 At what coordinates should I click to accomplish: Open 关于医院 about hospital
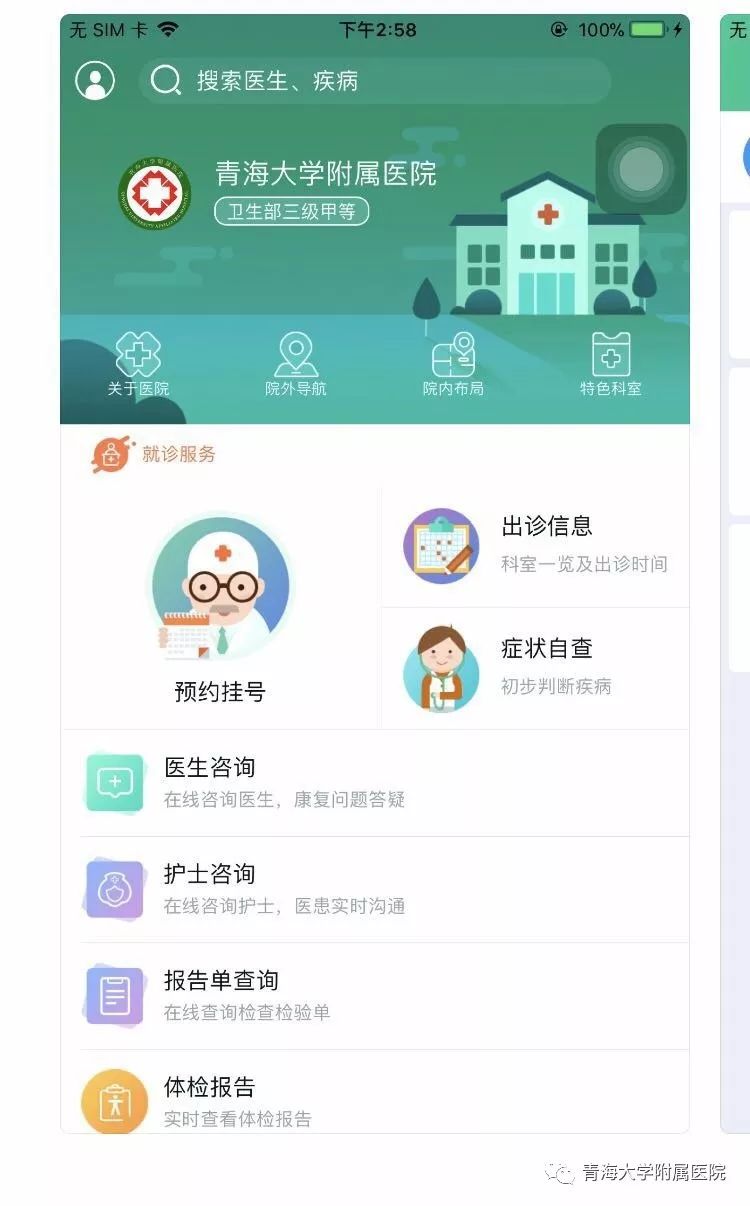tap(138, 365)
